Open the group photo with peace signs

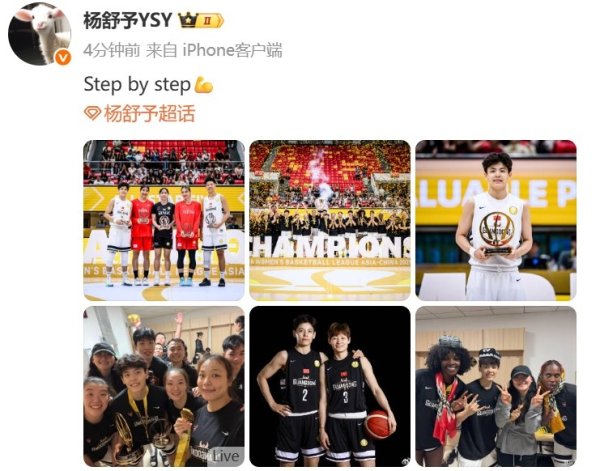click(496, 386)
